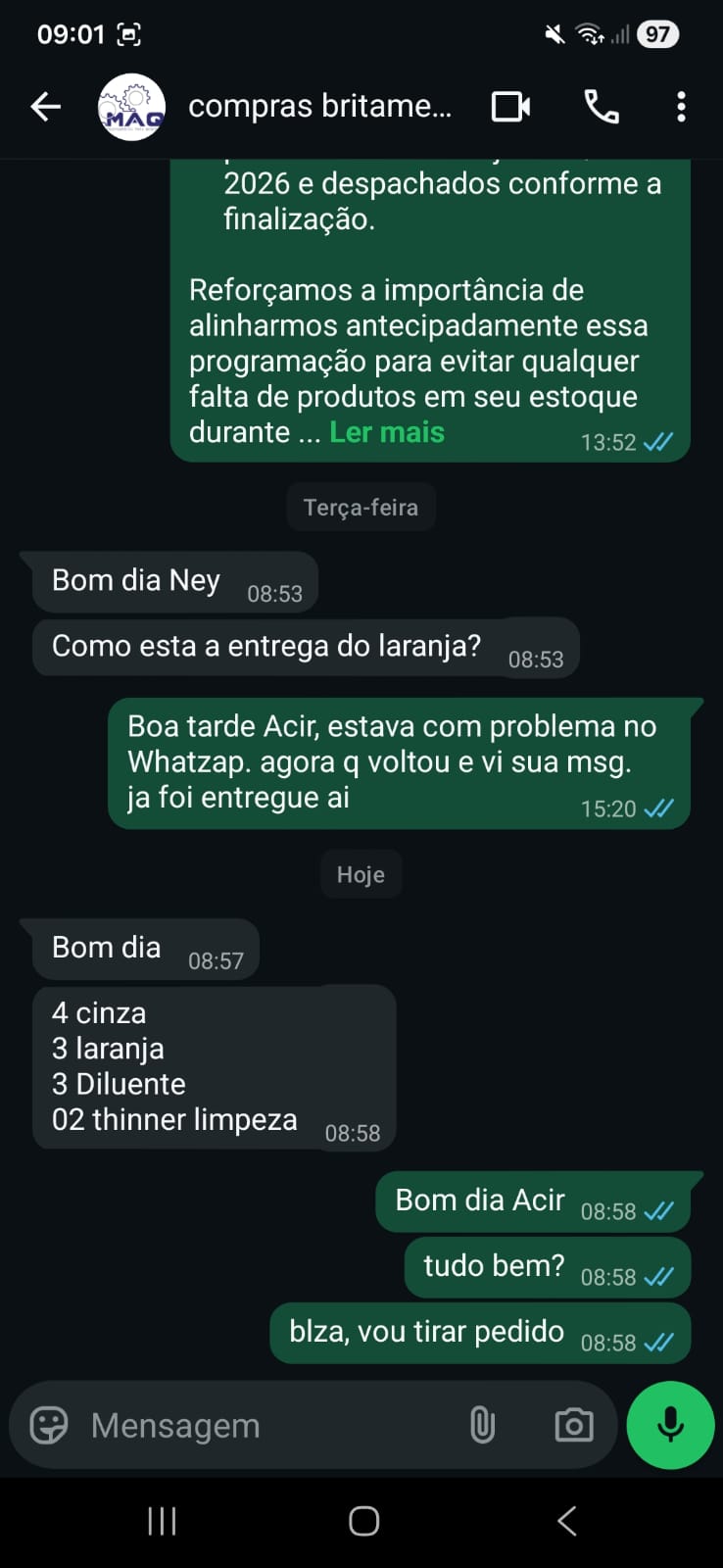
Task: Expand message with Ler mais
Action: pos(387,432)
